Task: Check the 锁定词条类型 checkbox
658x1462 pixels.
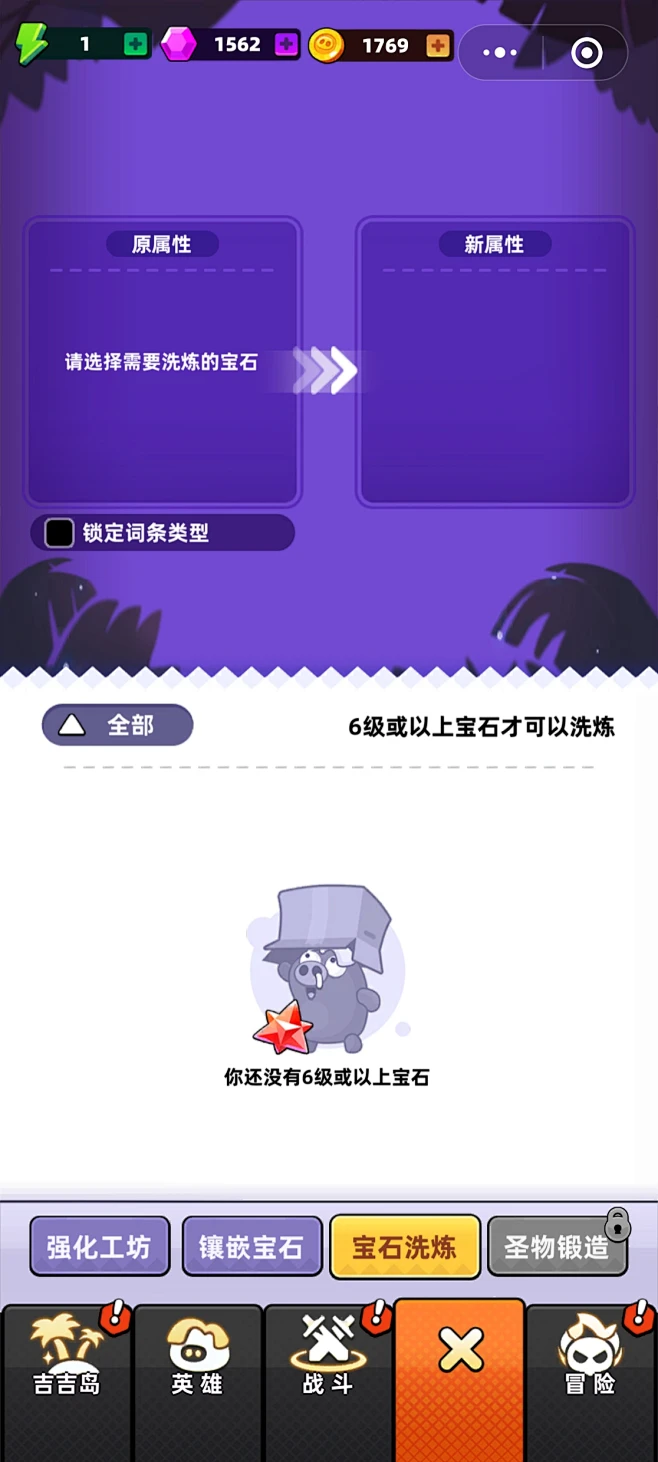Action: [59, 533]
